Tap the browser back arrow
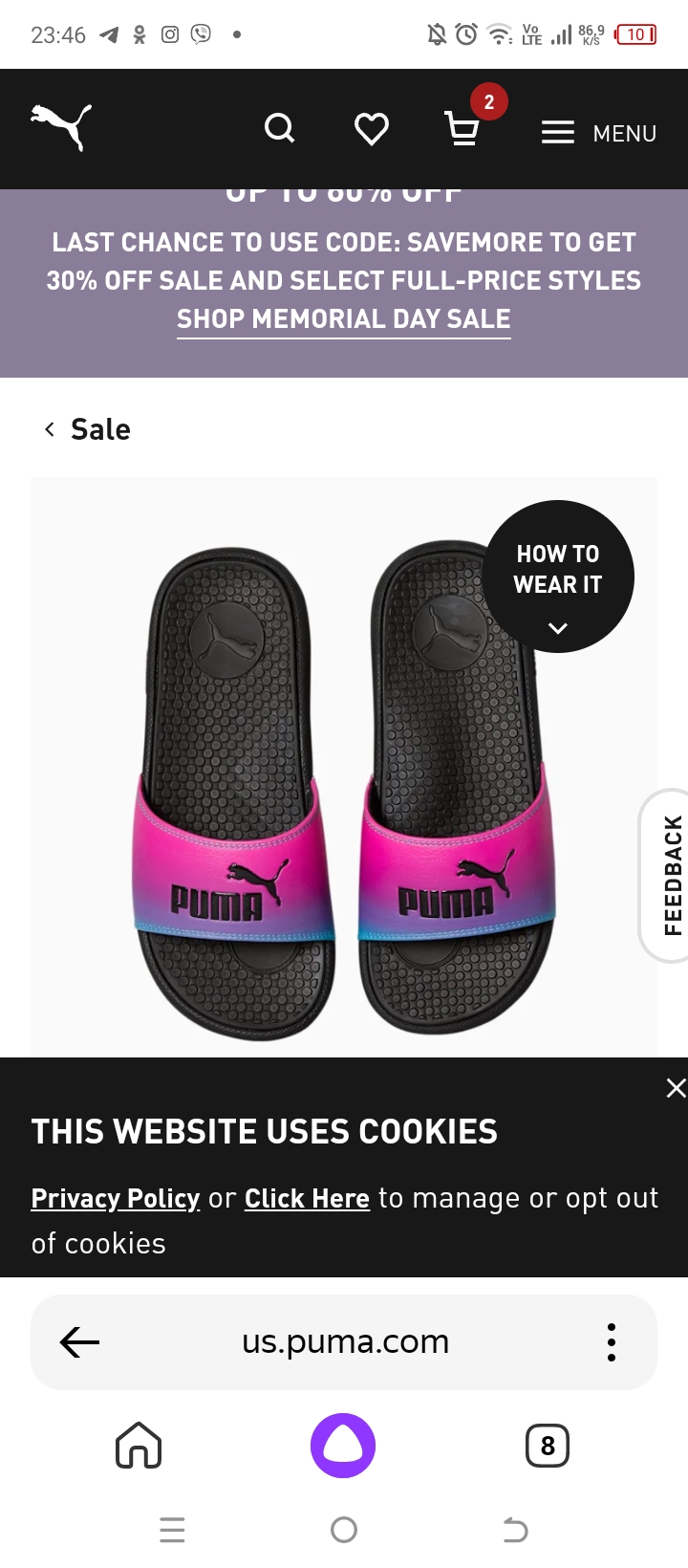This screenshot has width=688, height=1568. [79, 1342]
